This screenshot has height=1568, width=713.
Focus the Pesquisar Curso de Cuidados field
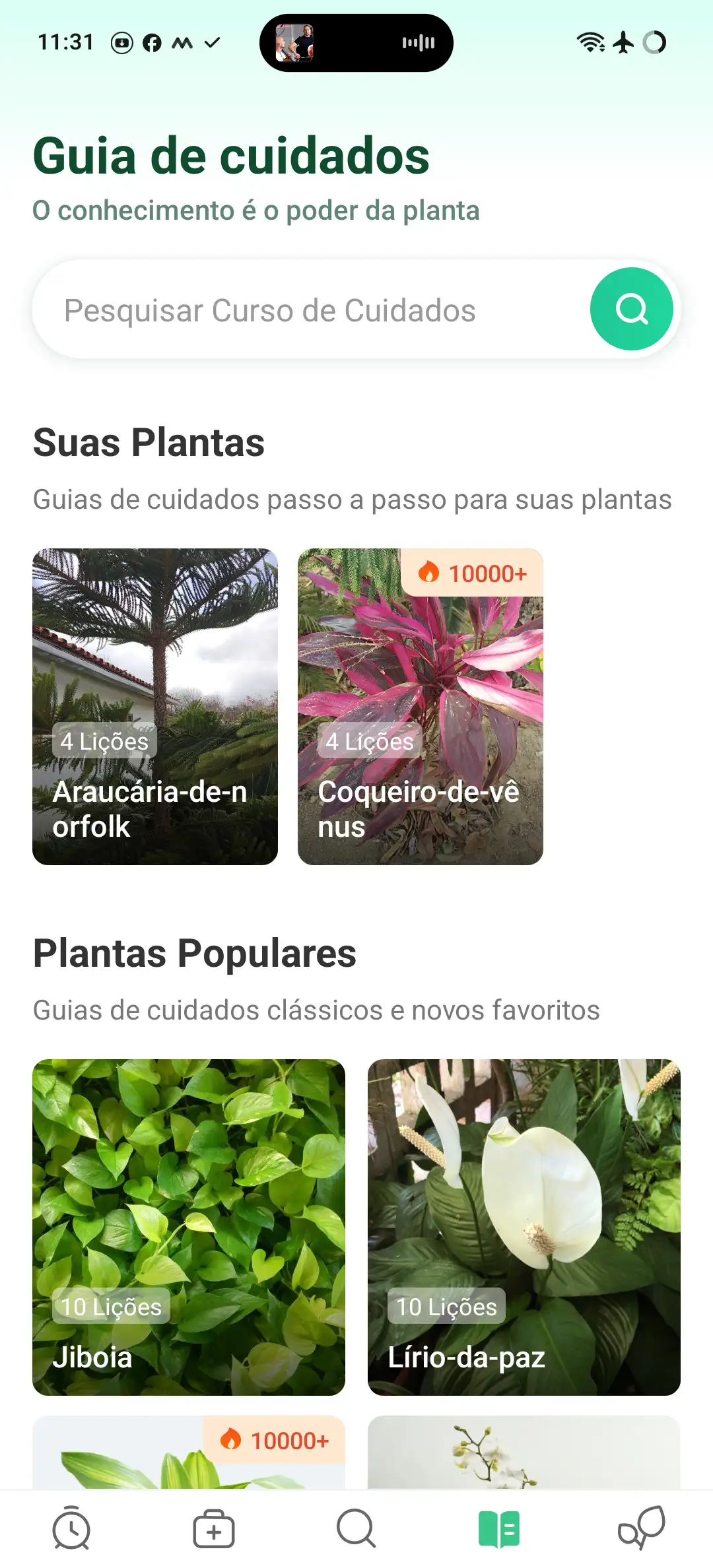point(310,310)
